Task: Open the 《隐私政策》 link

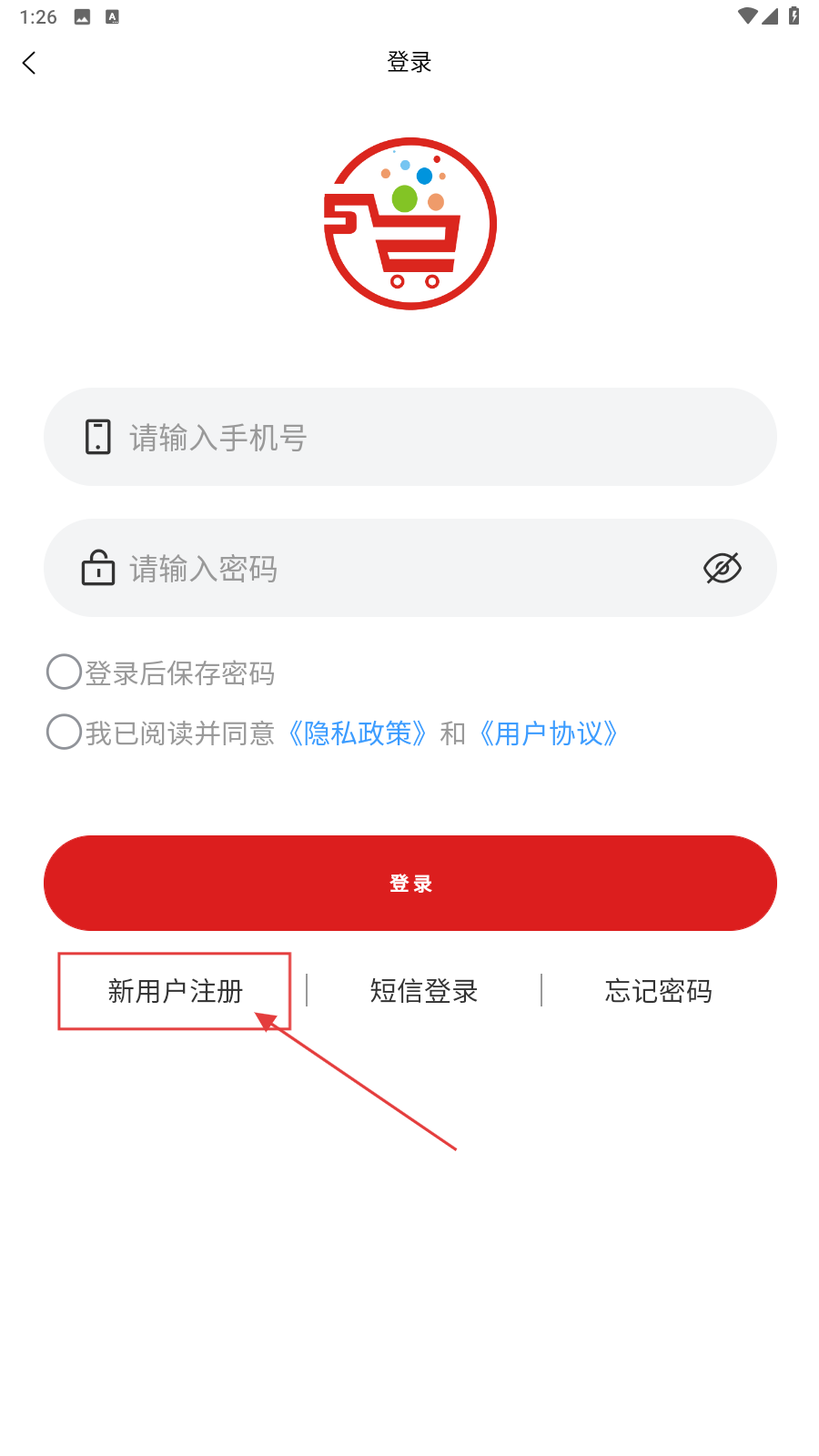Action: (358, 733)
